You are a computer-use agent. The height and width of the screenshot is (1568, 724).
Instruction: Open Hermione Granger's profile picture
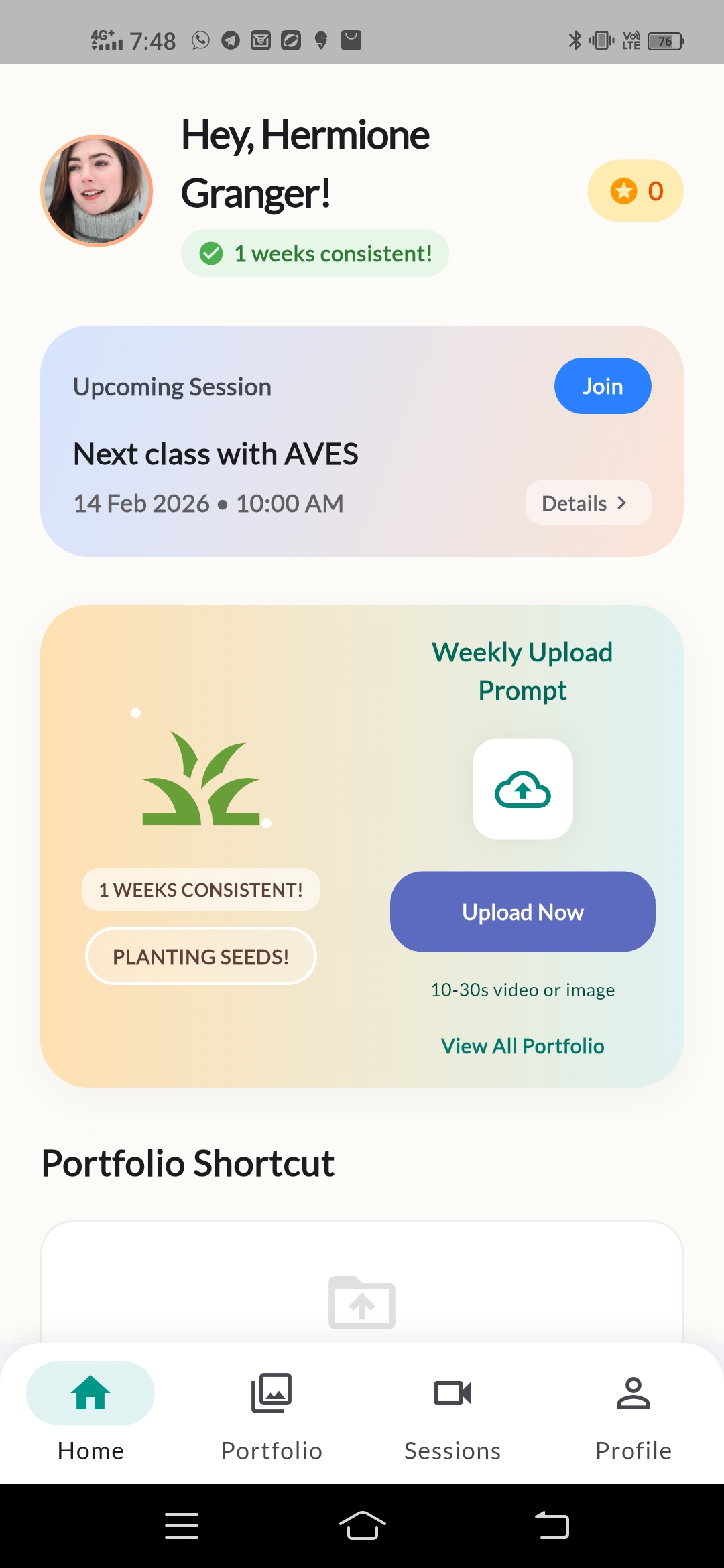pyautogui.click(x=97, y=191)
